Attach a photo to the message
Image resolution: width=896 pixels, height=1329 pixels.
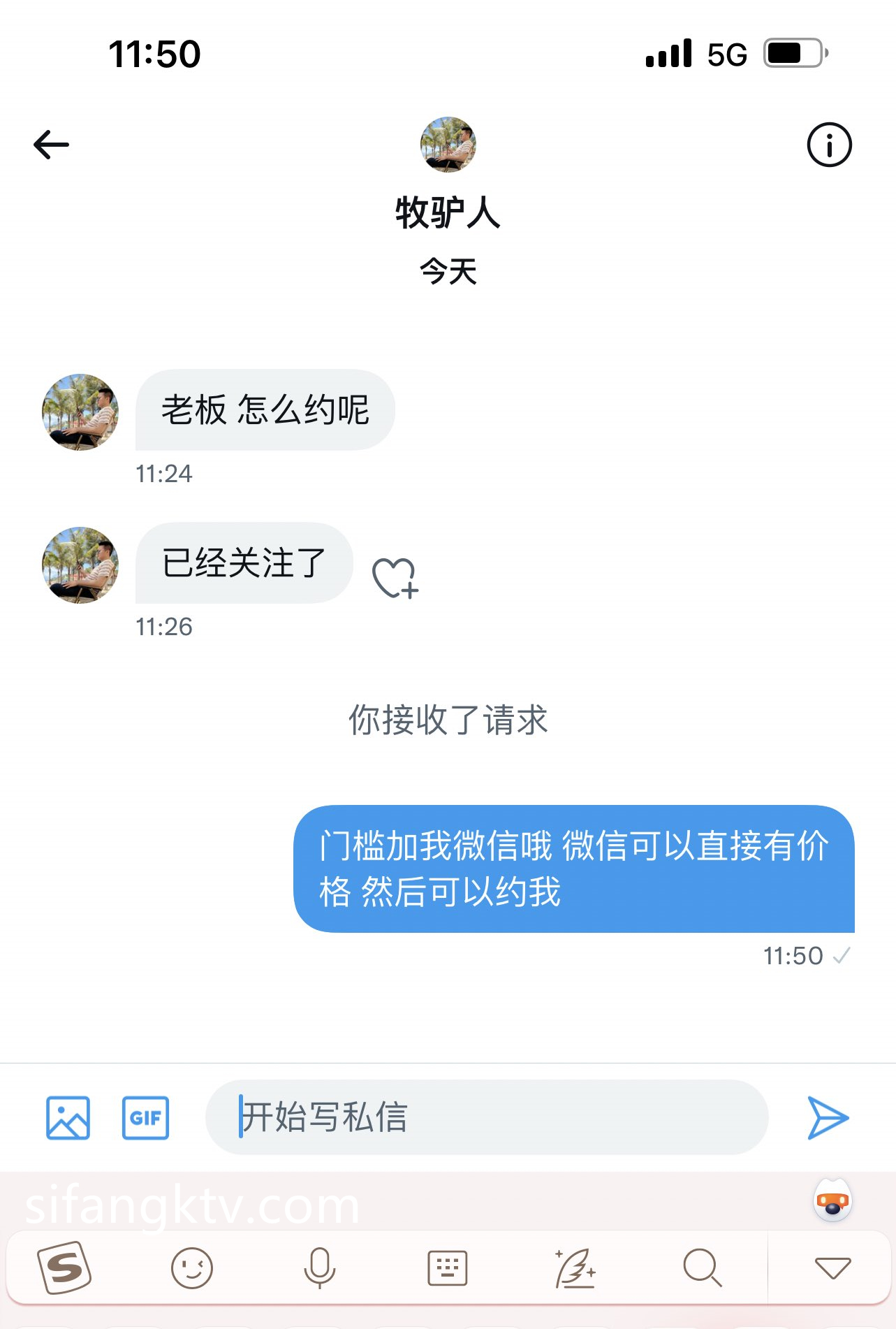click(68, 1117)
